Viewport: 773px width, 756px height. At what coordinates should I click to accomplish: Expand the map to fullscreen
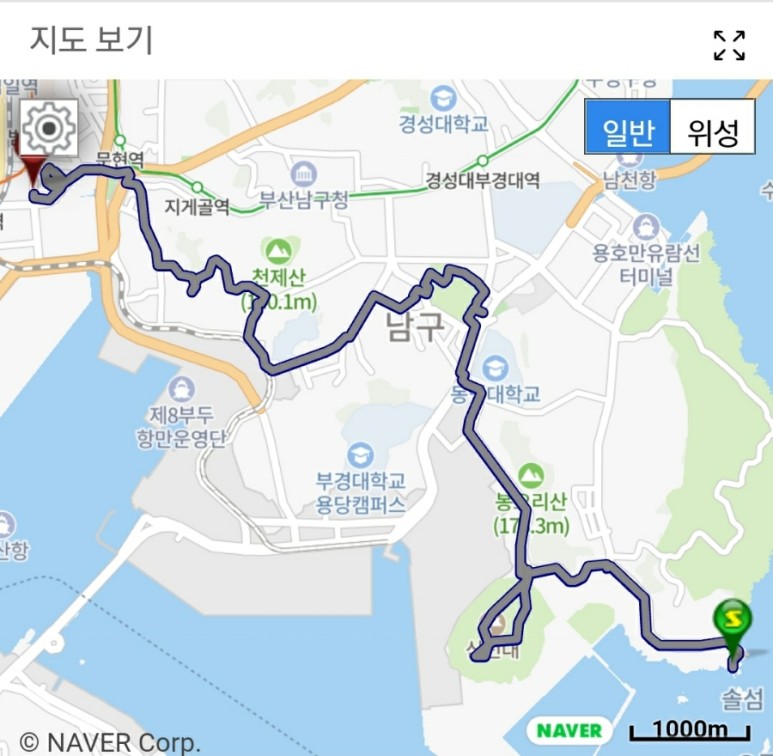(729, 44)
